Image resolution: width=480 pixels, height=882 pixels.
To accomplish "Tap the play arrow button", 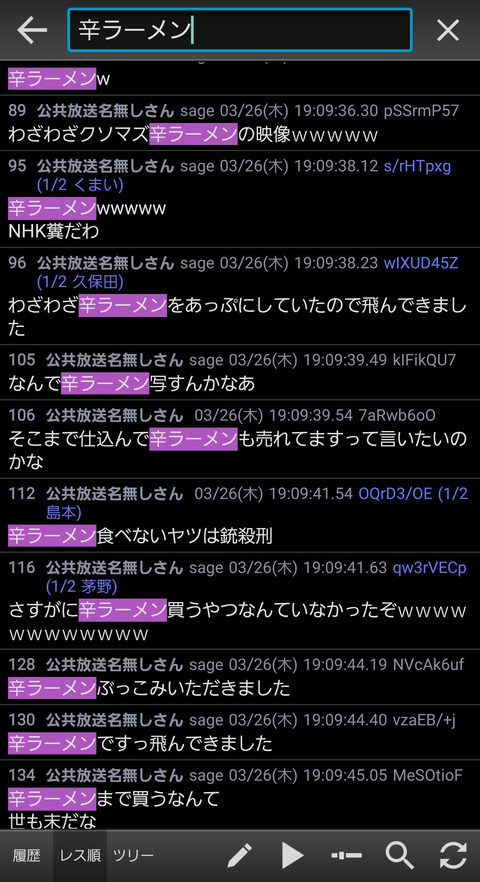I will pyautogui.click(x=292, y=856).
